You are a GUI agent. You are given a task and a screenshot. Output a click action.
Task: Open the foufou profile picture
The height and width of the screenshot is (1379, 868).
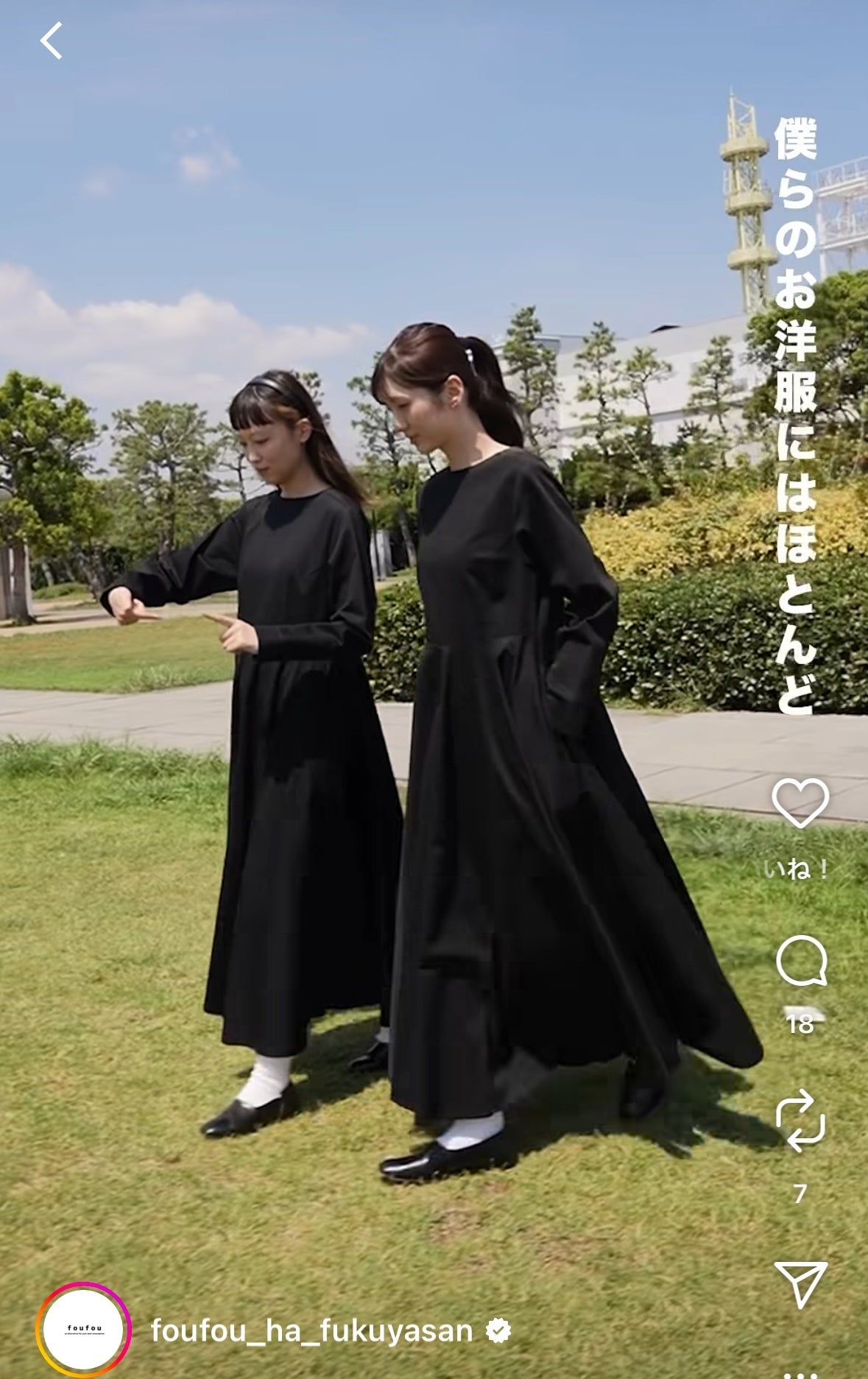84,1330
